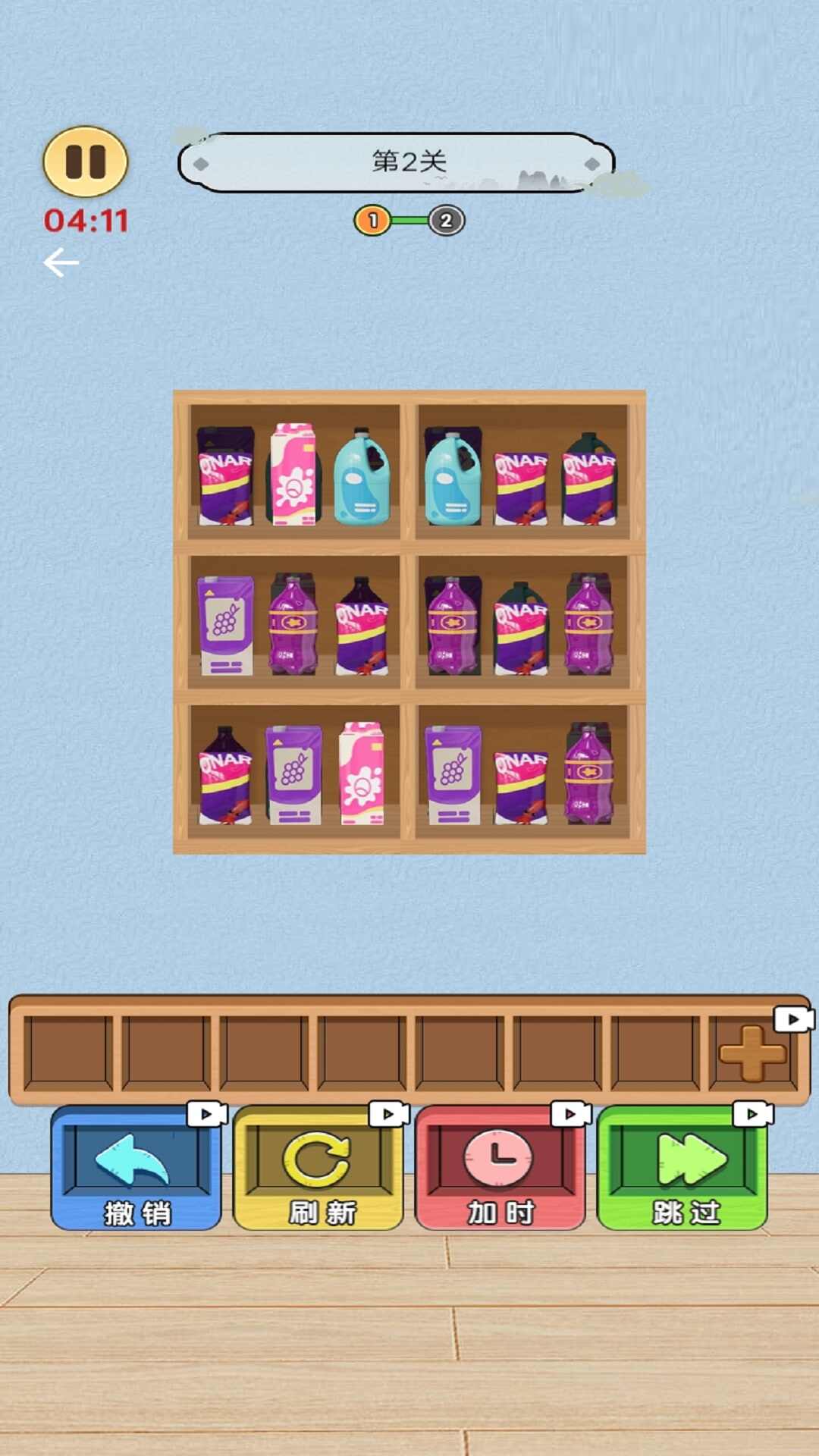This screenshot has width=819, height=1456.
Task: Pause the game
Action: click(85, 162)
